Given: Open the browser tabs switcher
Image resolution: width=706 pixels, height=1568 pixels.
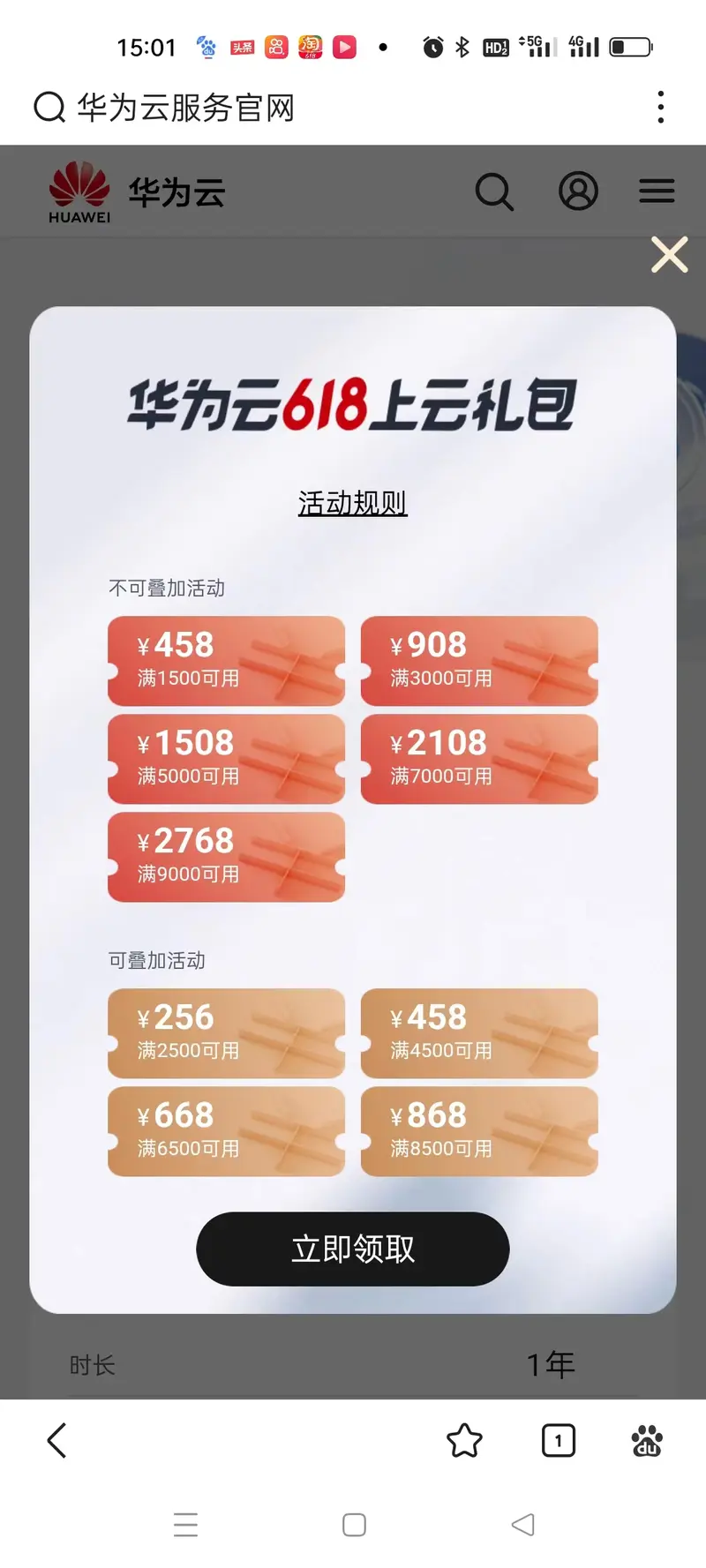Looking at the screenshot, I should [558, 1441].
